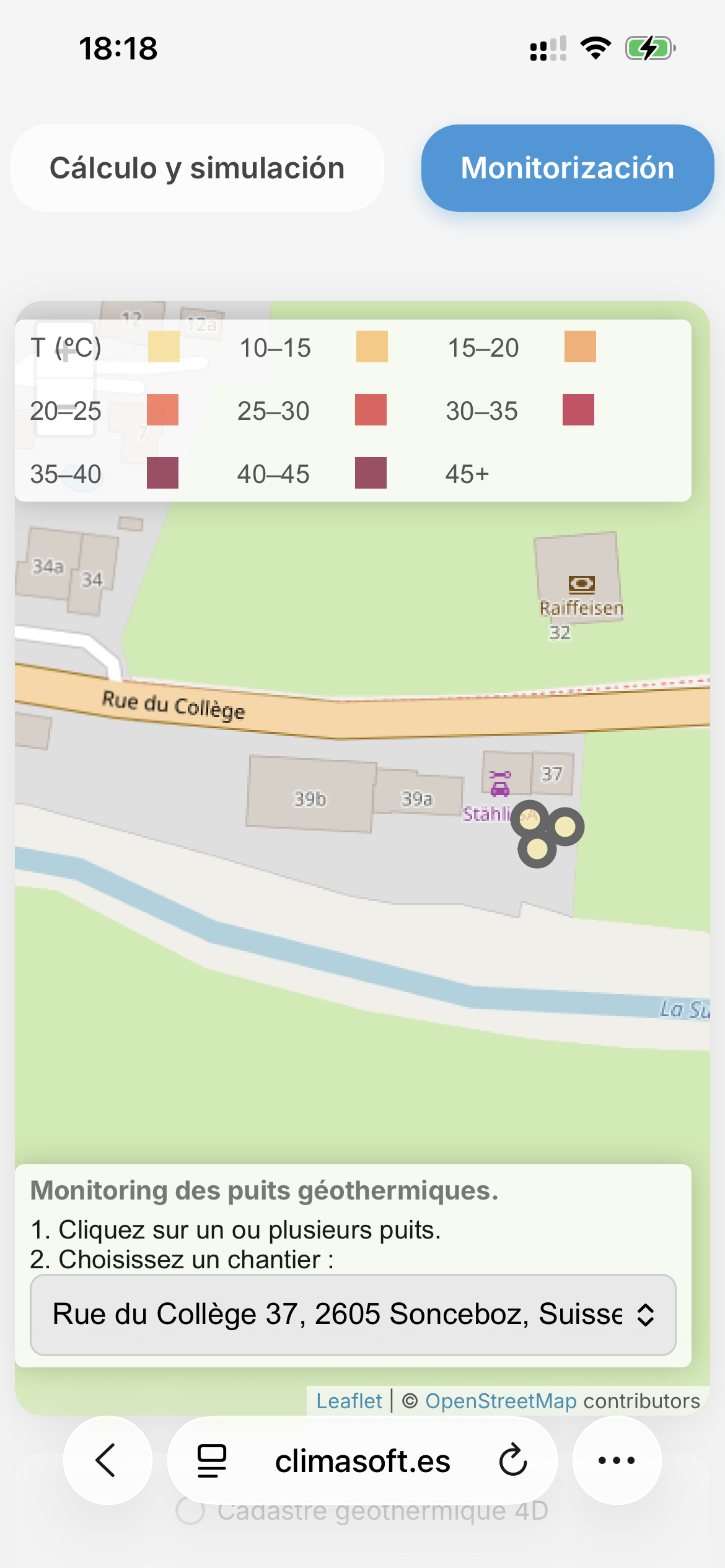Image resolution: width=725 pixels, height=1568 pixels.
Task: Open page settings icon beside climasoft.es
Action: [x=212, y=1460]
